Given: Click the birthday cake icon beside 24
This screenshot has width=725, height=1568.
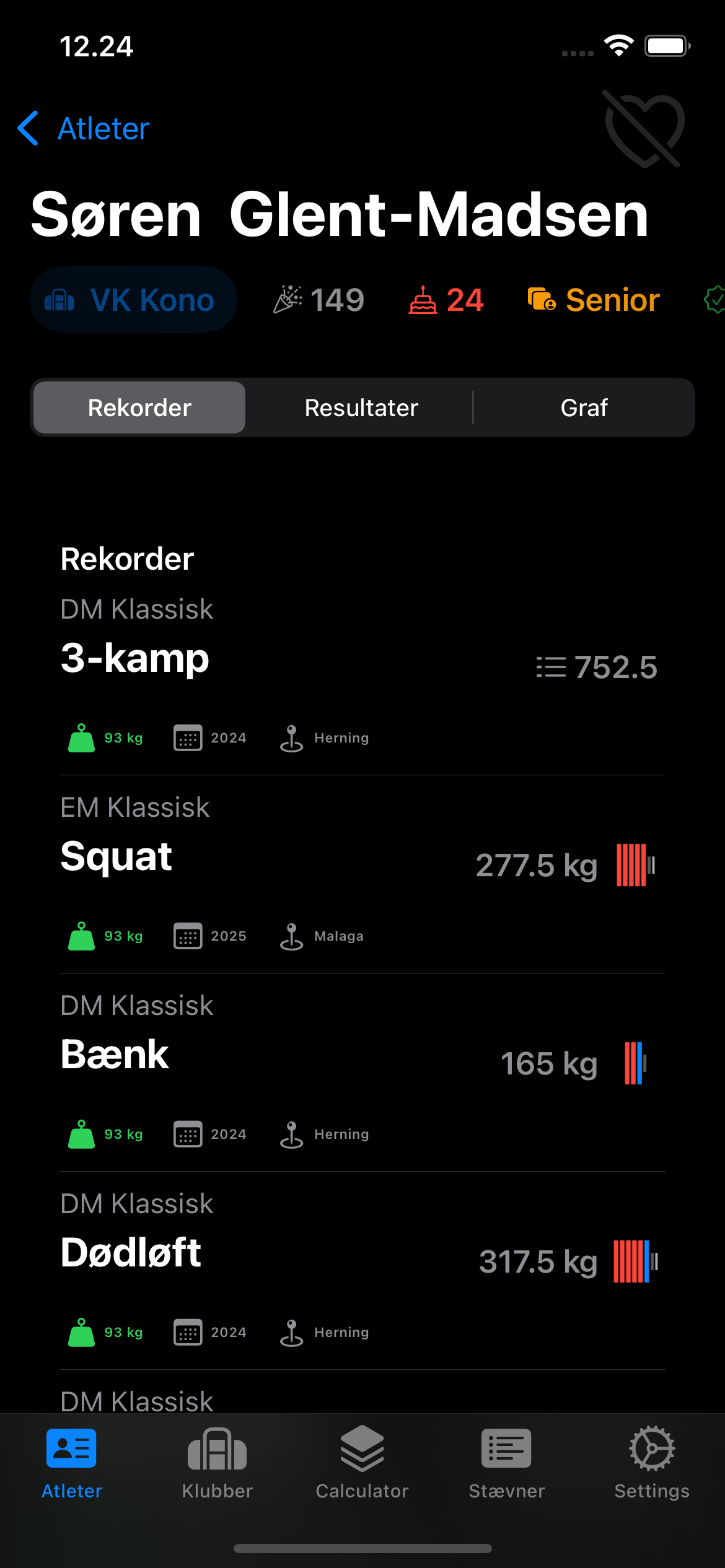Looking at the screenshot, I should [x=424, y=300].
